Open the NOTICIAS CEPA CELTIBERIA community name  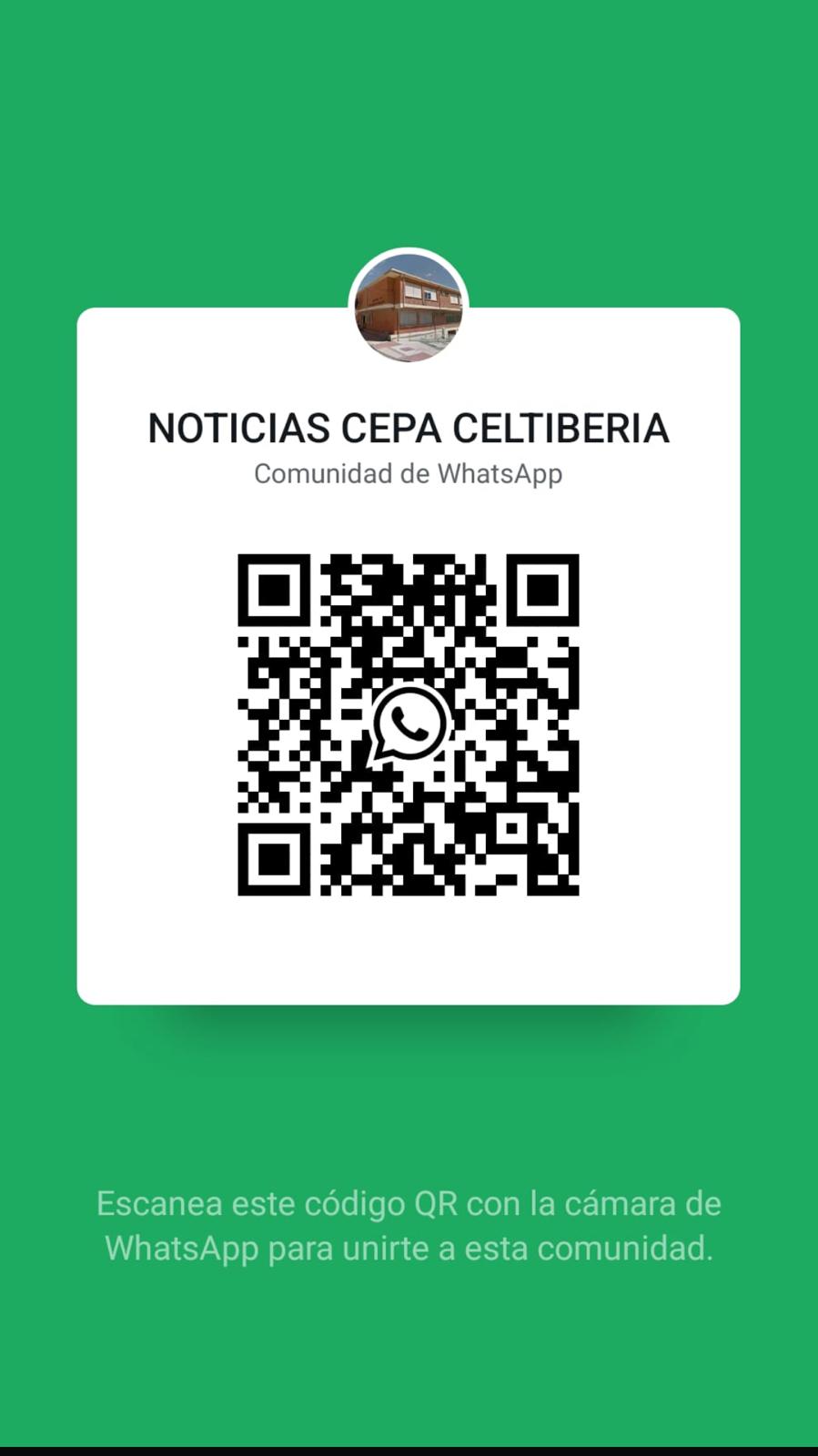pos(409,428)
